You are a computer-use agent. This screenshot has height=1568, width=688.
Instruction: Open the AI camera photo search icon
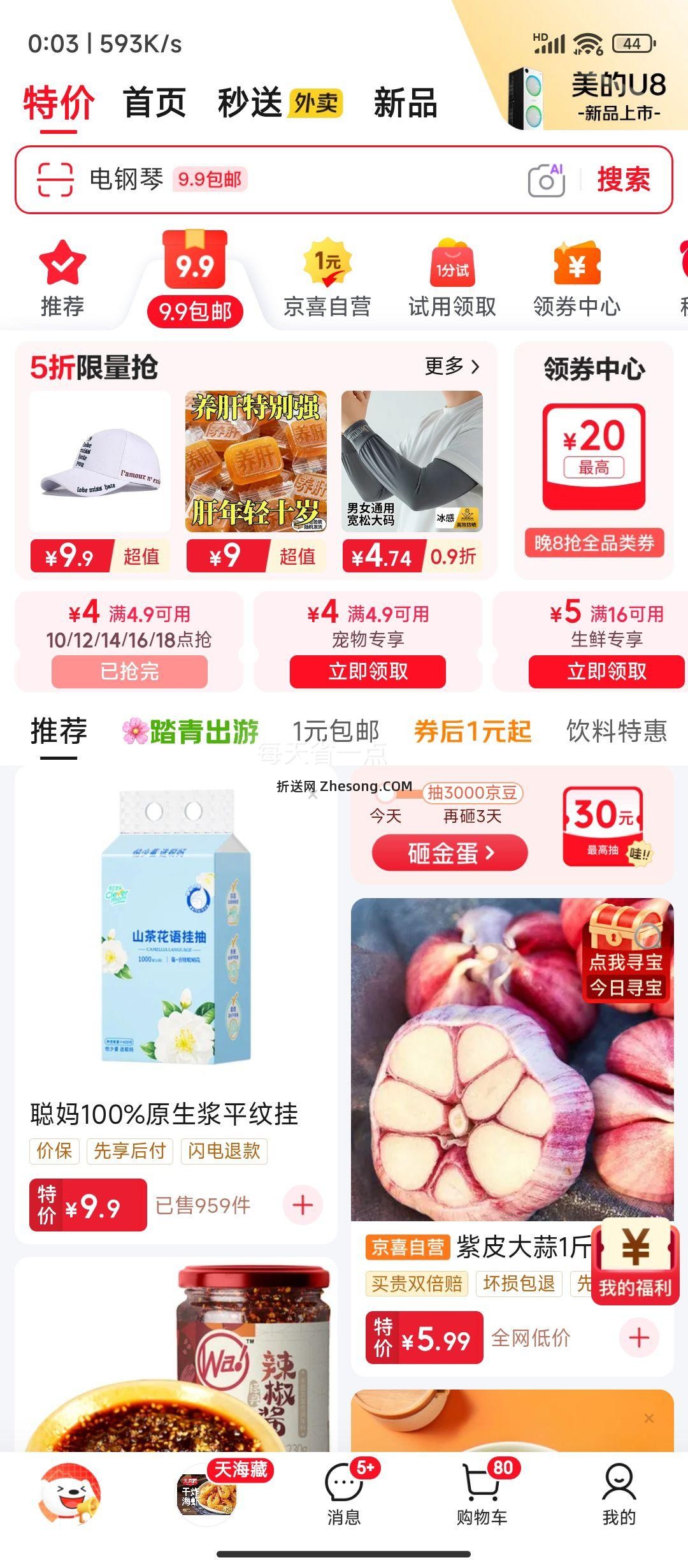click(x=547, y=179)
